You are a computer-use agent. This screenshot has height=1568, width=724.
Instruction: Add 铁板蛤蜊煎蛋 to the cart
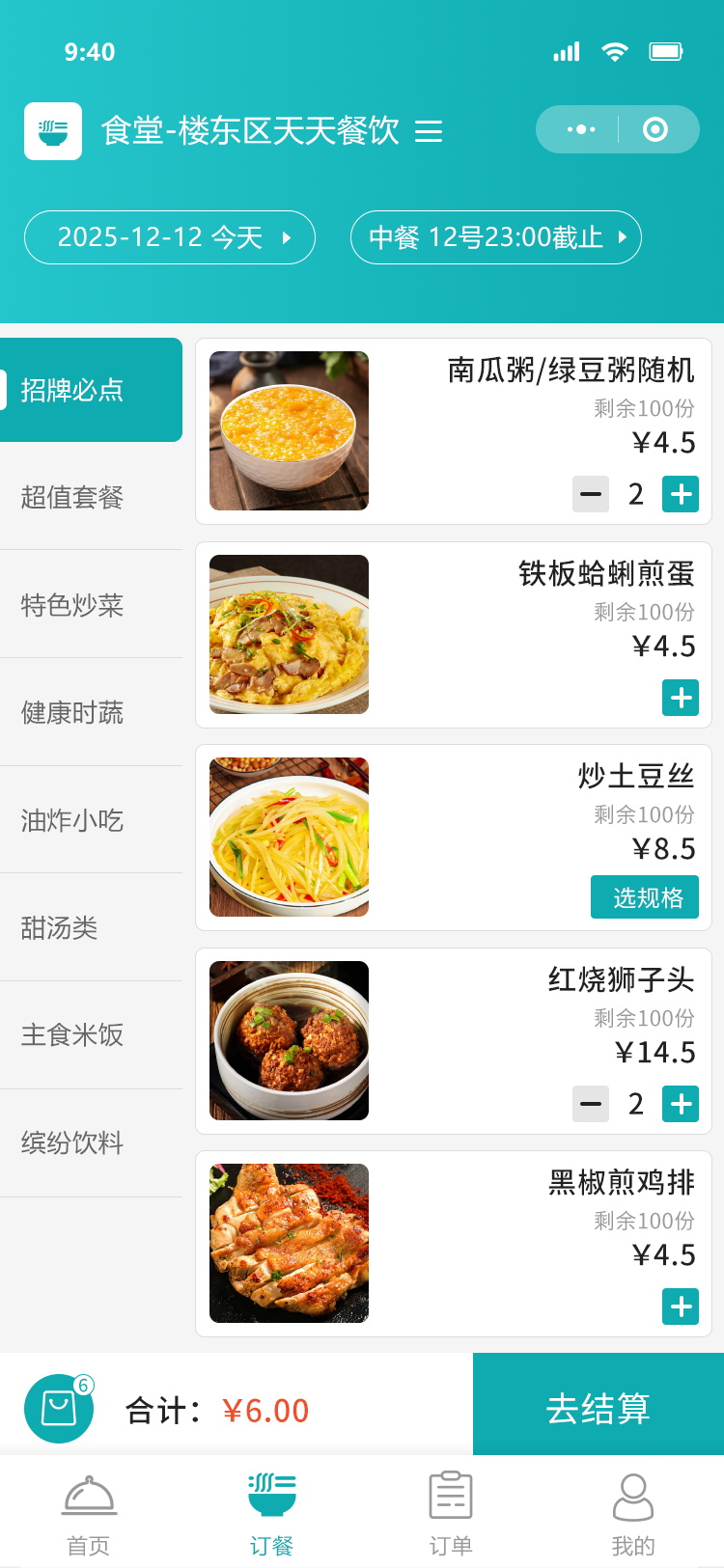pos(681,698)
